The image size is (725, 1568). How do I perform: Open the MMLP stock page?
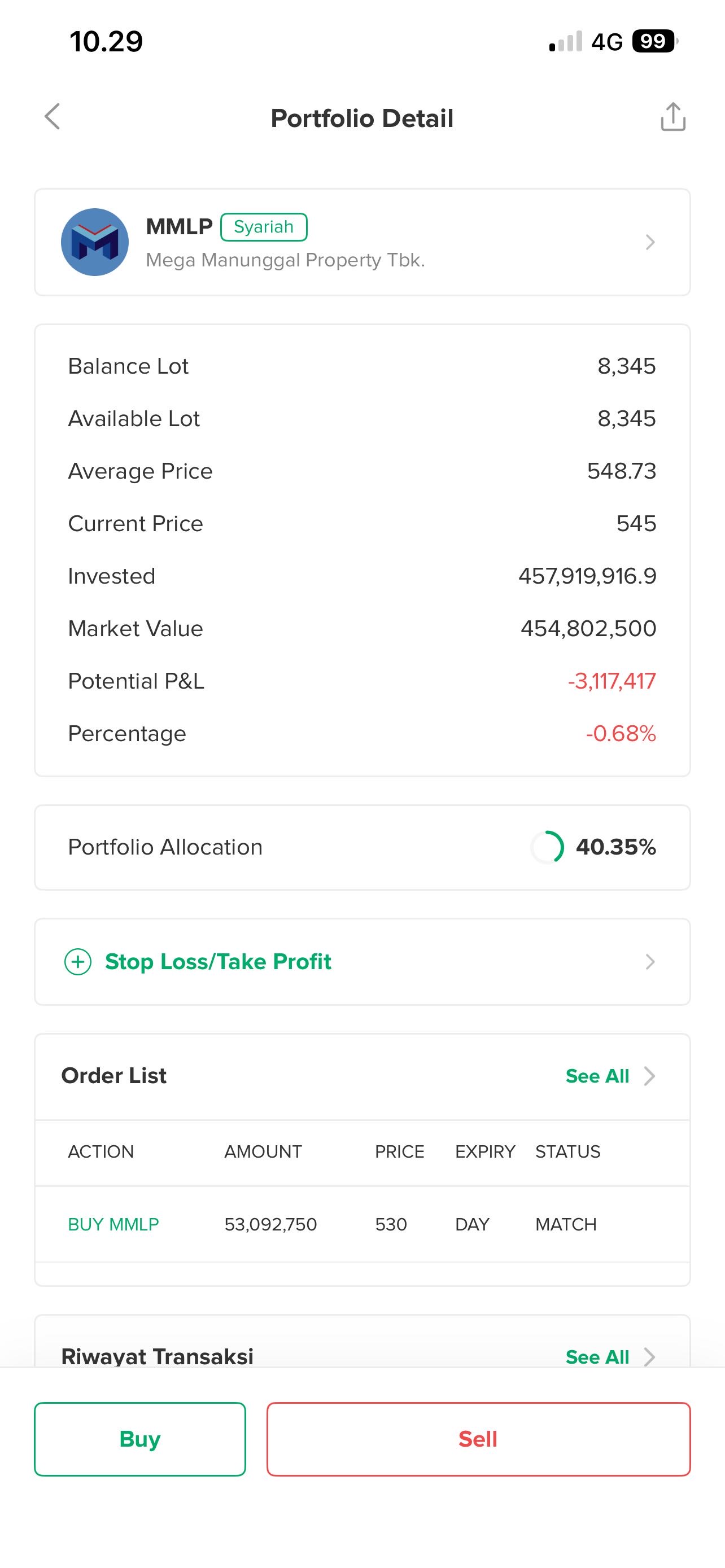pyautogui.click(x=362, y=242)
